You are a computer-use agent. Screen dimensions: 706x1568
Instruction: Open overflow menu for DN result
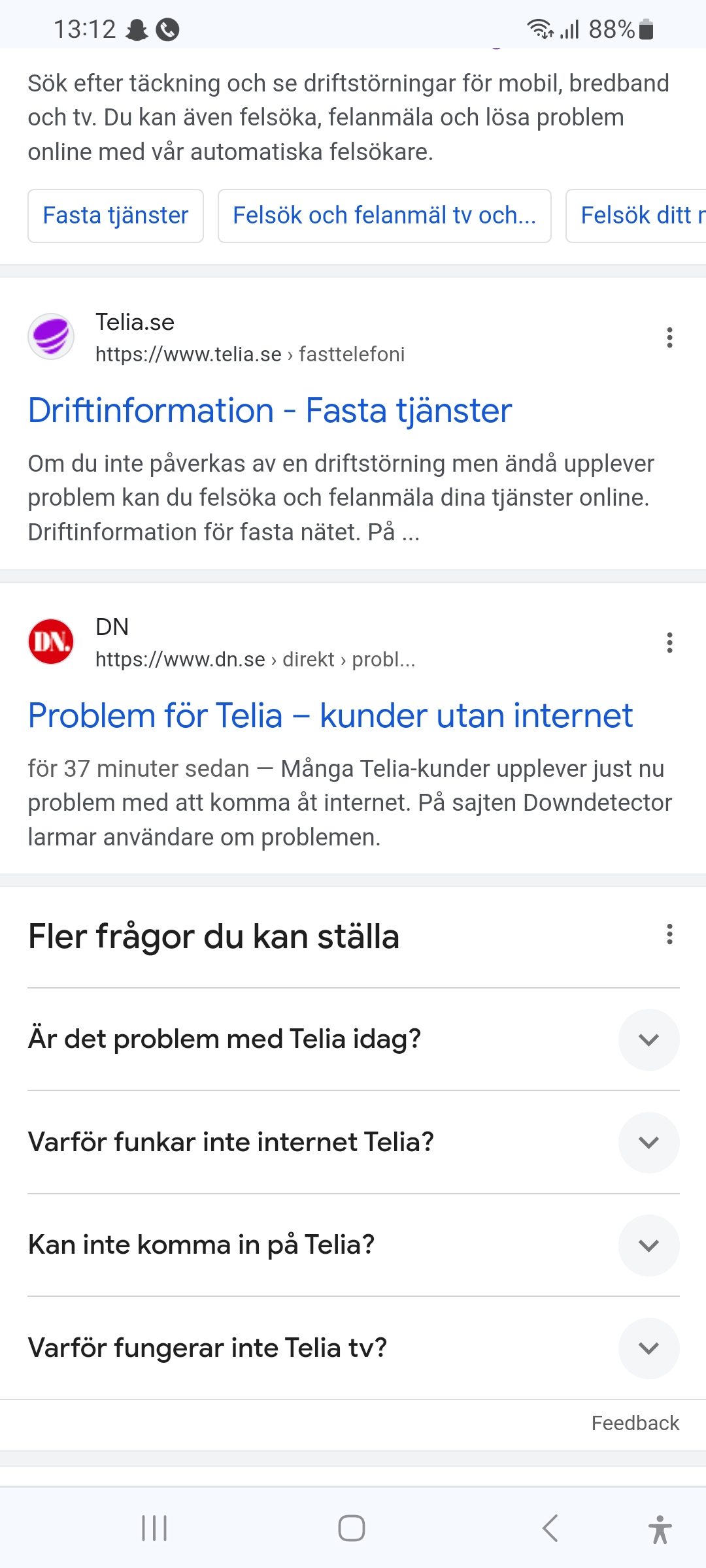coord(669,642)
